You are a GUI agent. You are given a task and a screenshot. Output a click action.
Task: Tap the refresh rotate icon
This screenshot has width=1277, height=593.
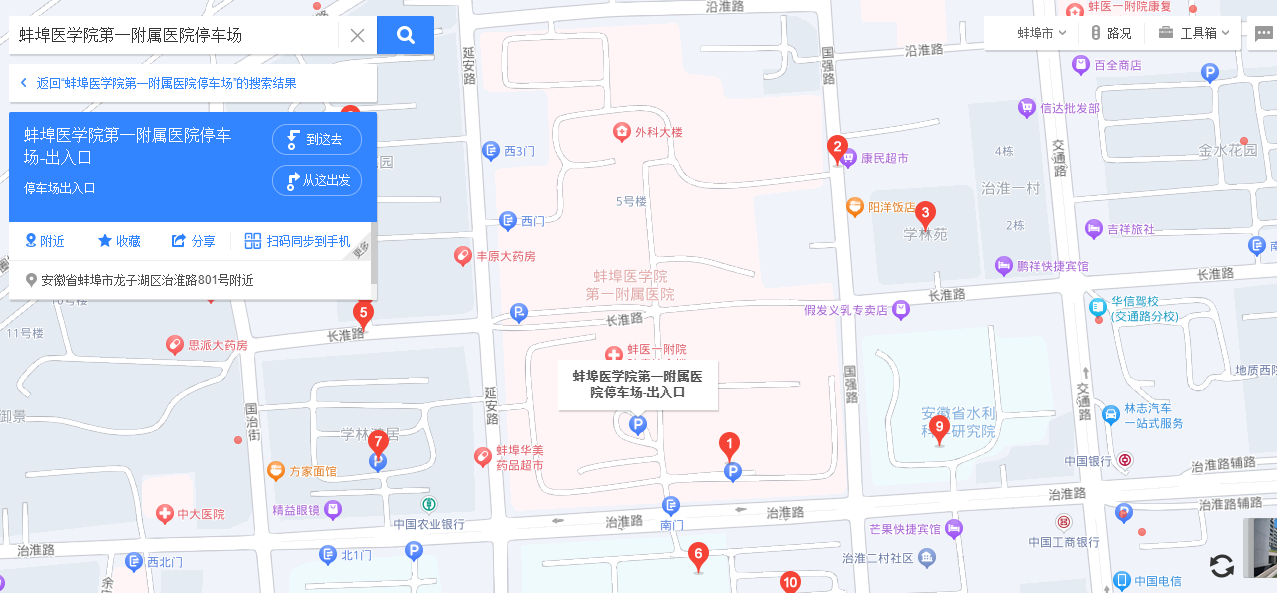click(1221, 566)
